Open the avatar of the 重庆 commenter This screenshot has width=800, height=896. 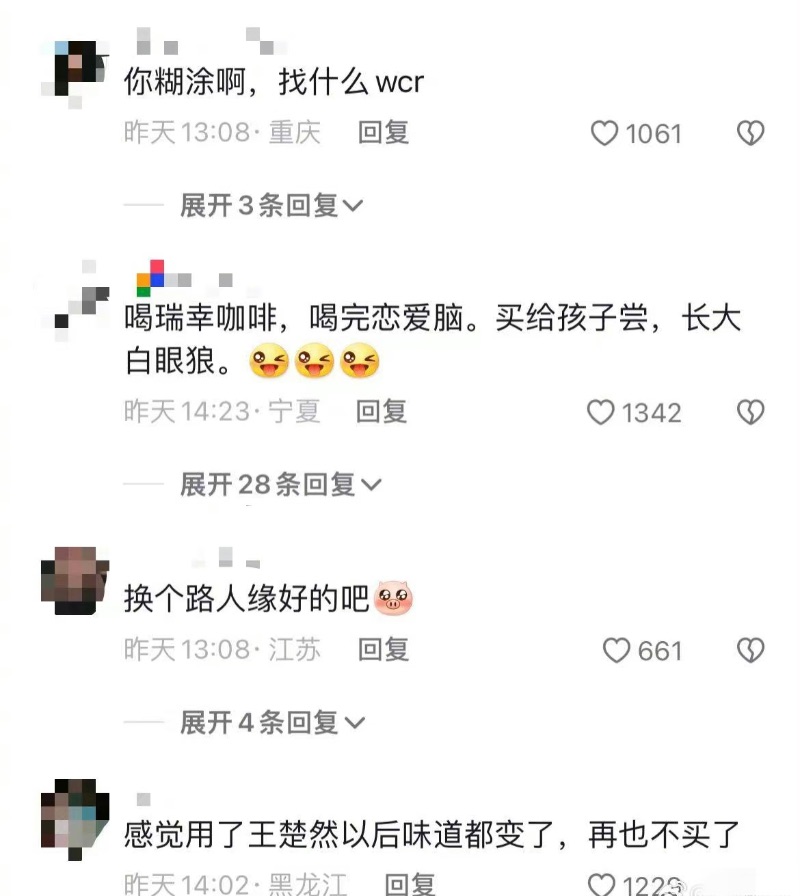75,68
